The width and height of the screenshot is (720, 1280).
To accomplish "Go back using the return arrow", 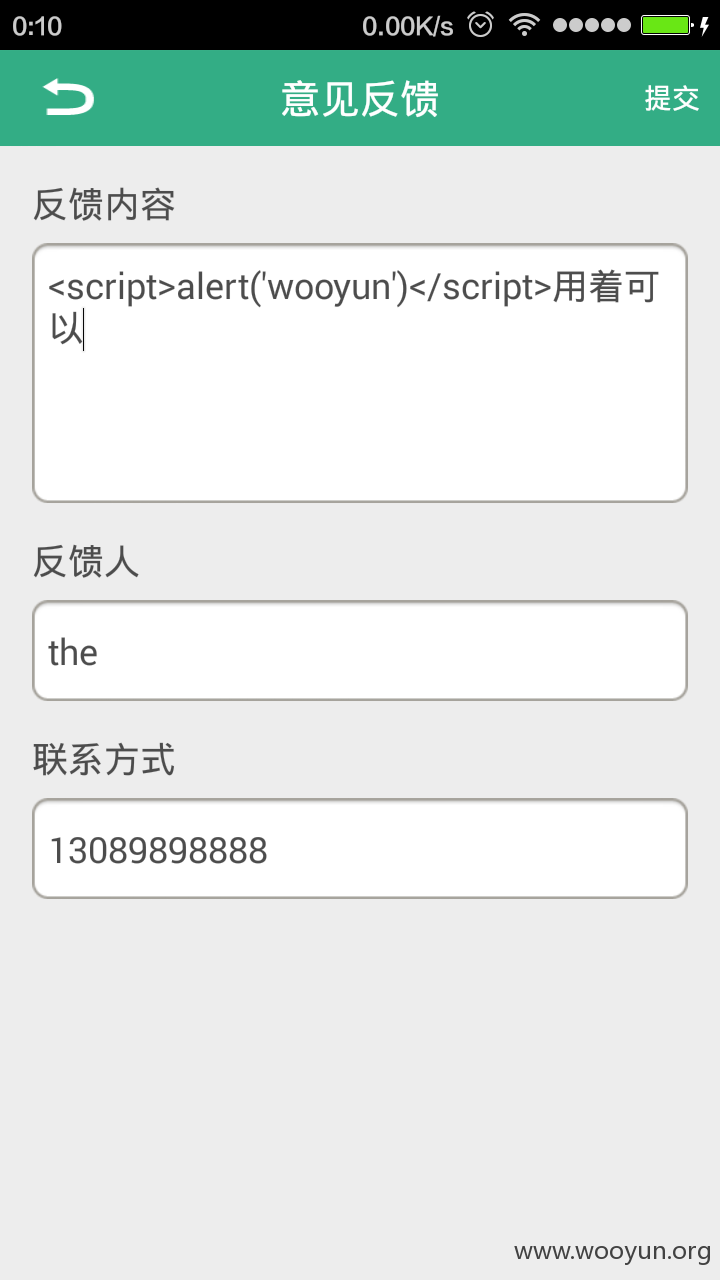I will (68, 98).
